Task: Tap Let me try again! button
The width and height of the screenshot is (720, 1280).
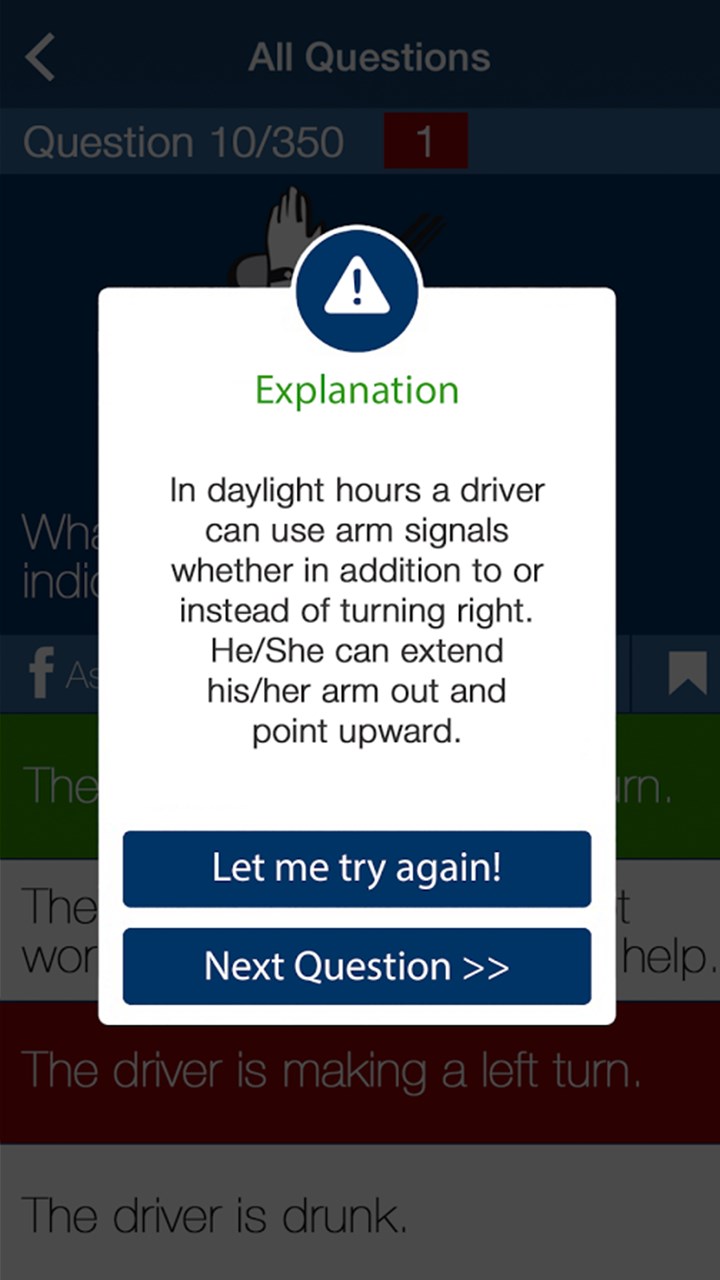Action: click(x=356, y=868)
